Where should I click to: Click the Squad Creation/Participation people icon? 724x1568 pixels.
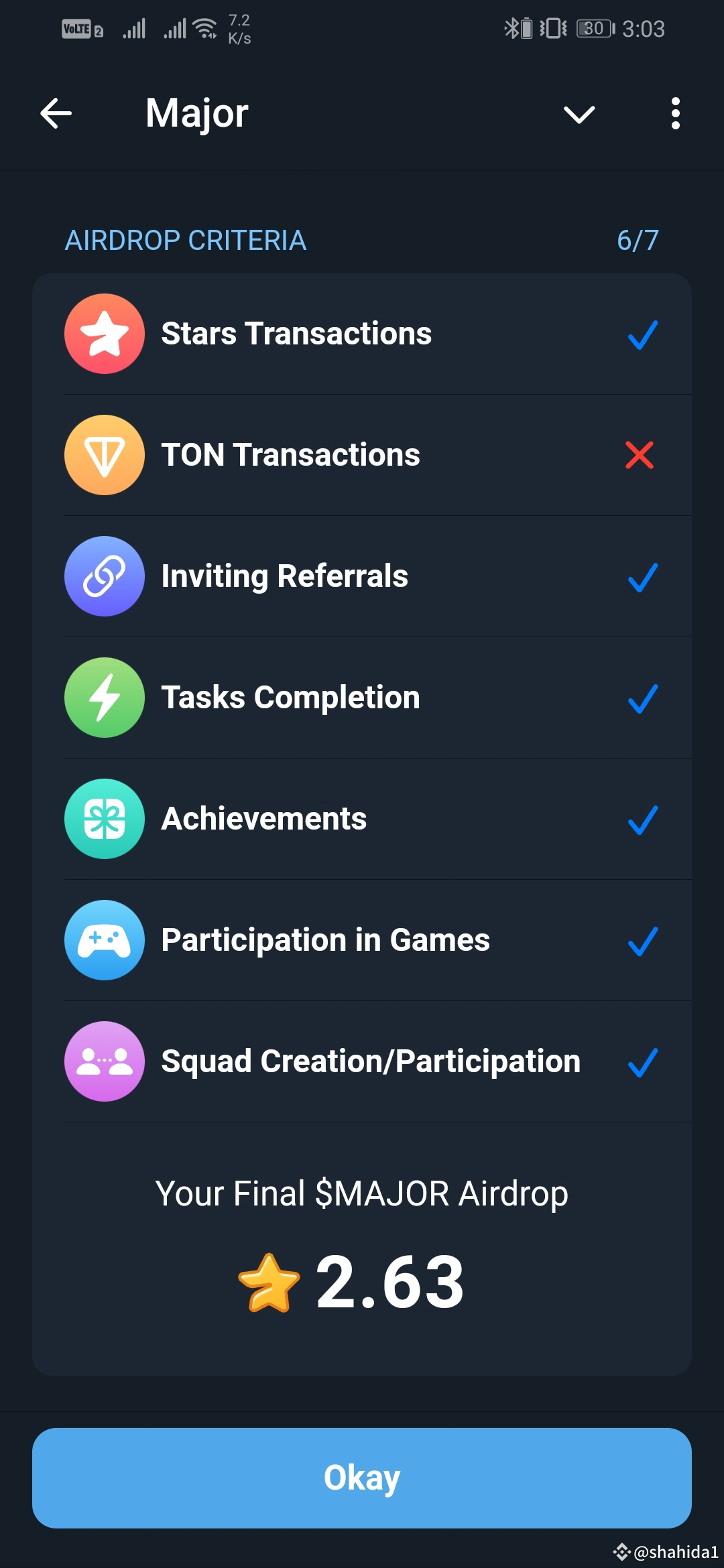pyautogui.click(x=104, y=1061)
